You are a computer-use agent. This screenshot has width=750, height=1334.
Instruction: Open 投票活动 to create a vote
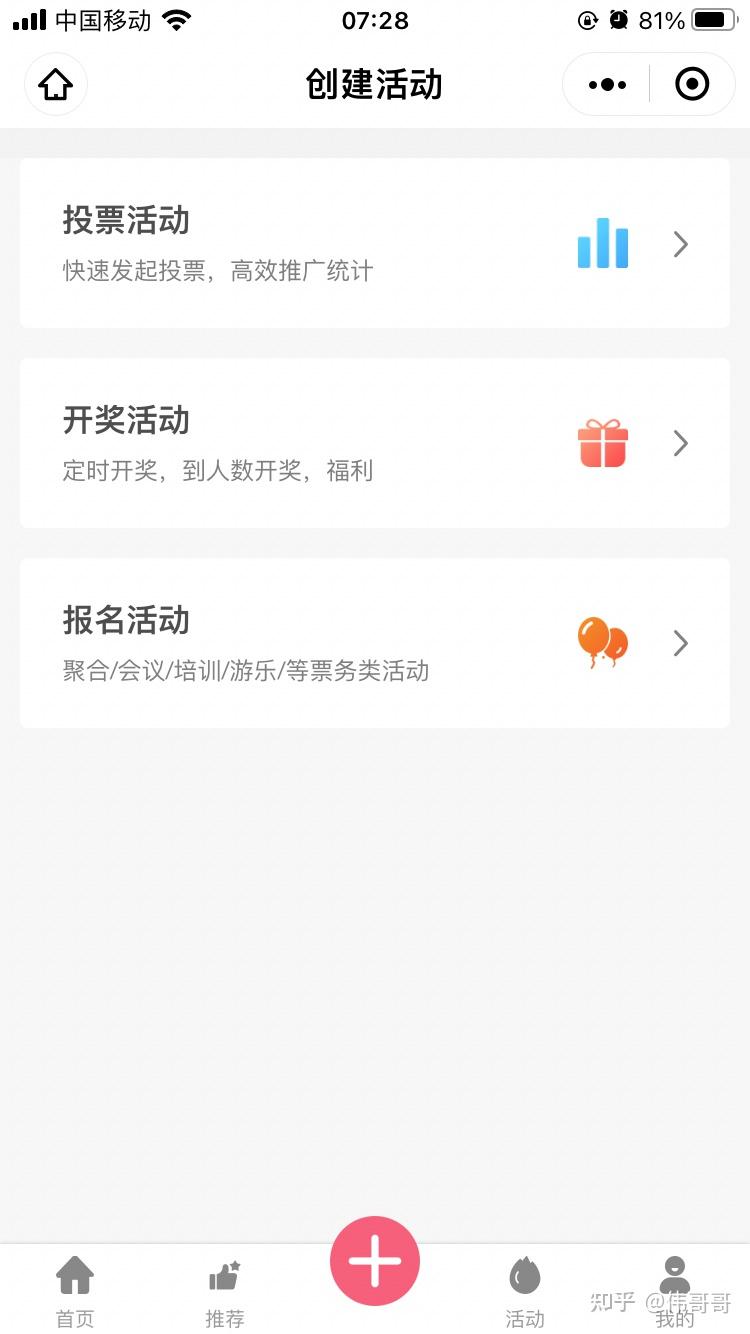374,243
